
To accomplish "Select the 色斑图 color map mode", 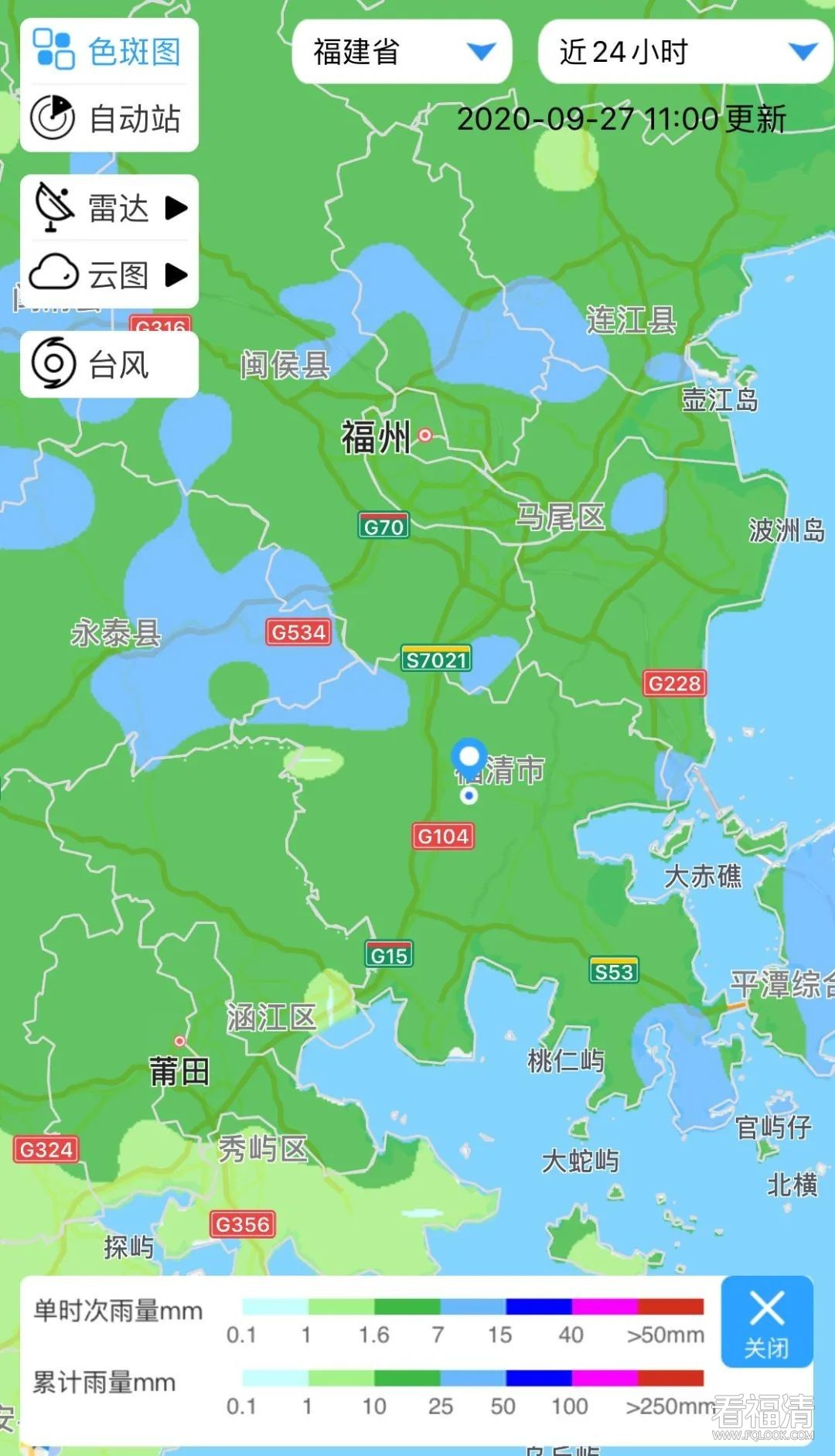I will pyautogui.click(x=108, y=51).
